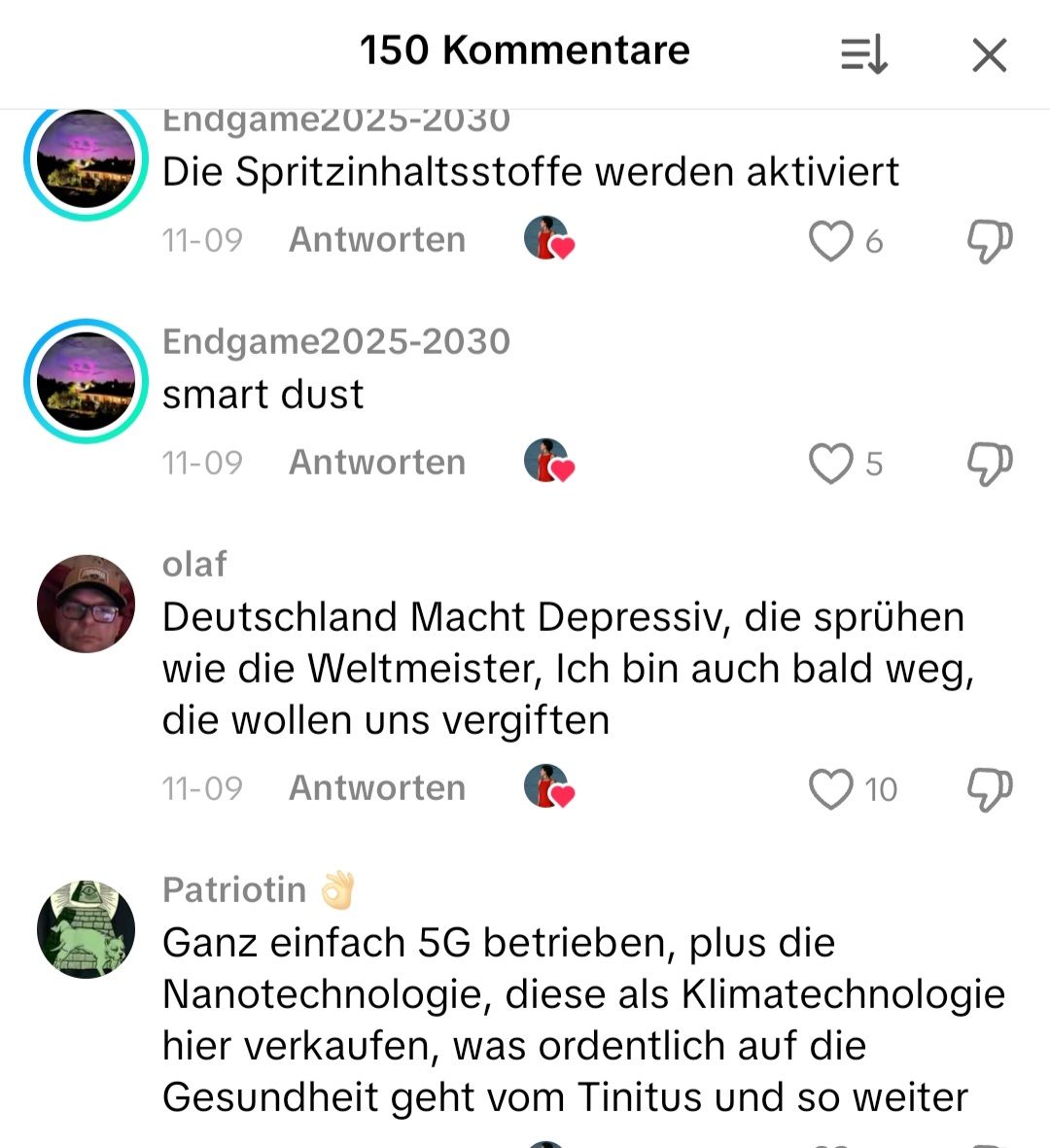Like the "Die Spritzinhaltsstoffe werden aktiviert" comment

coord(830,241)
